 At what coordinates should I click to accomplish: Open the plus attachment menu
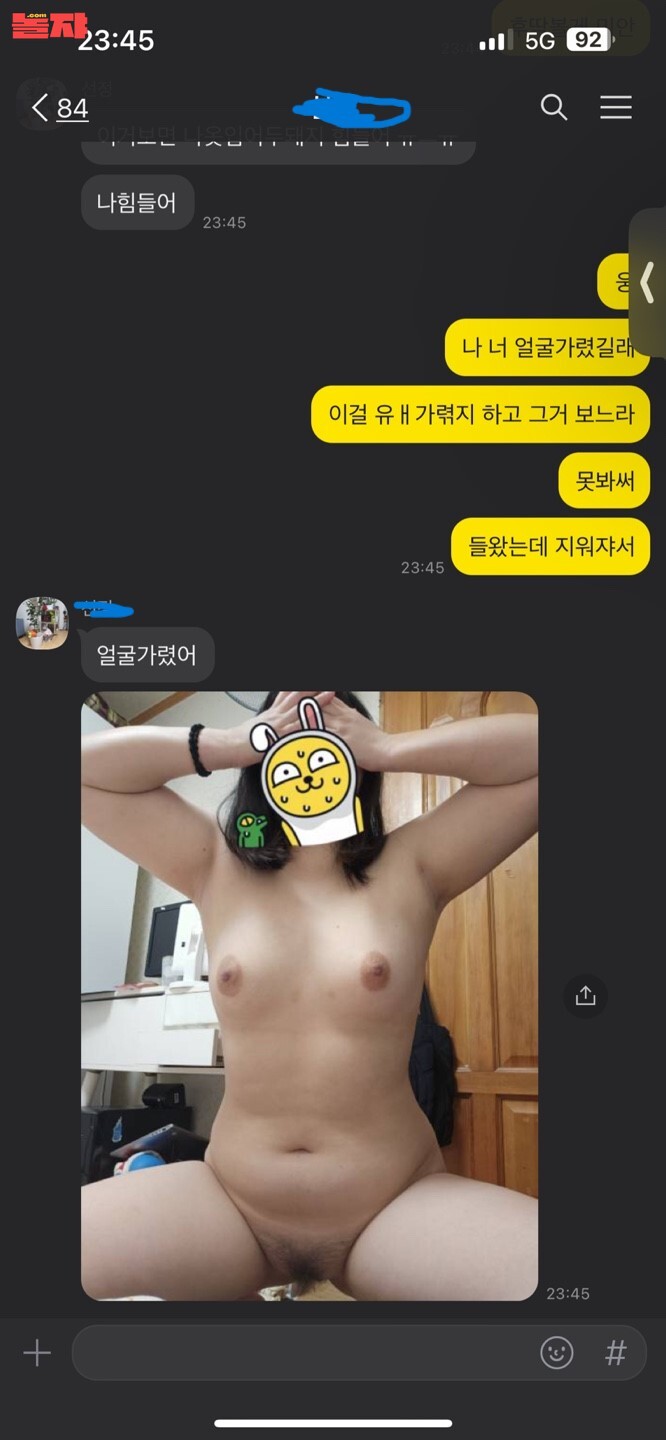click(x=37, y=1353)
